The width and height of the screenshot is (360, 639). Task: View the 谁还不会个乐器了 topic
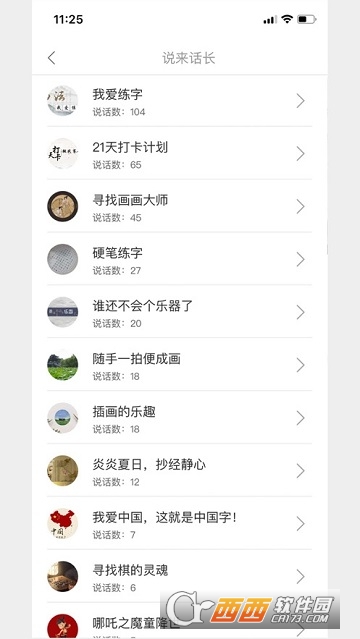click(x=179, y=312)
